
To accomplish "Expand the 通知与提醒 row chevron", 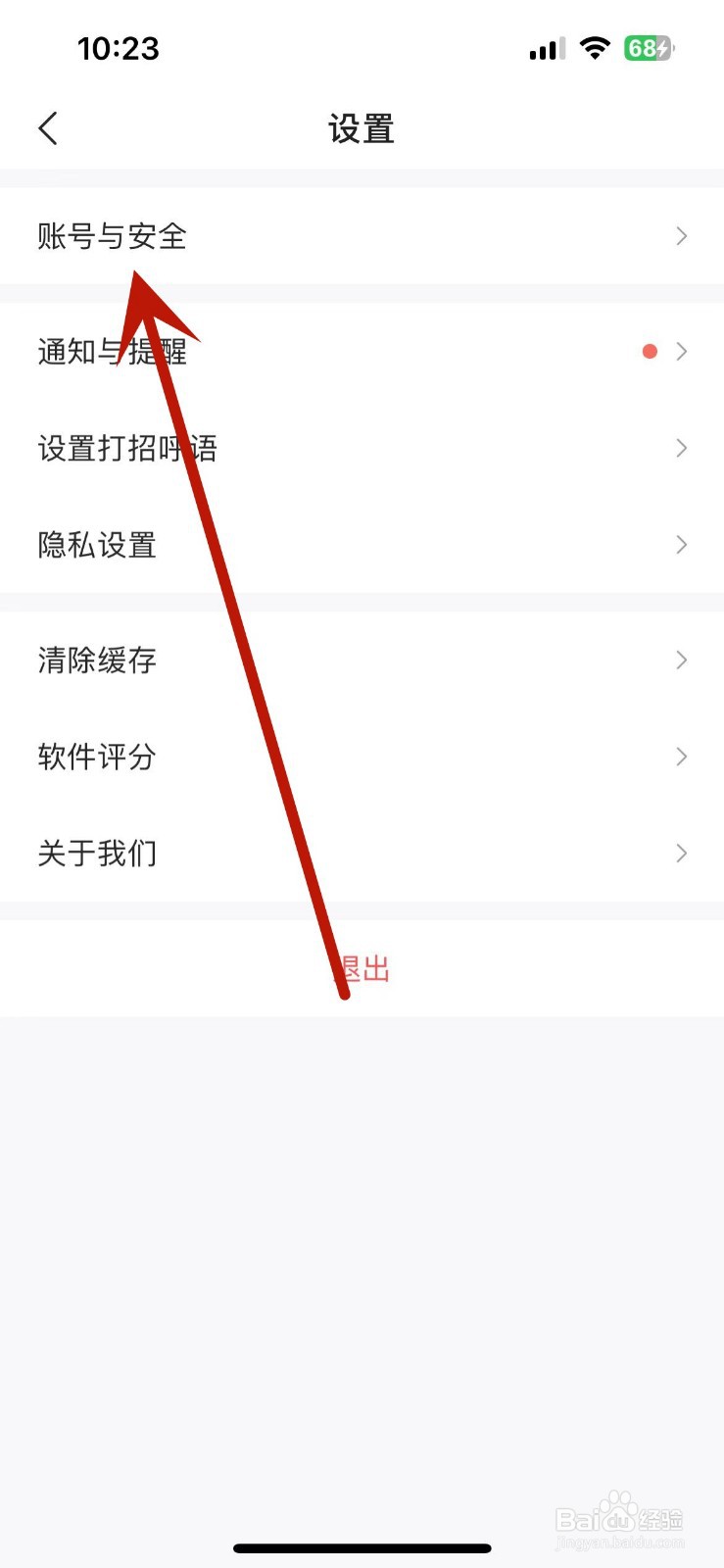I will point(682,351).
